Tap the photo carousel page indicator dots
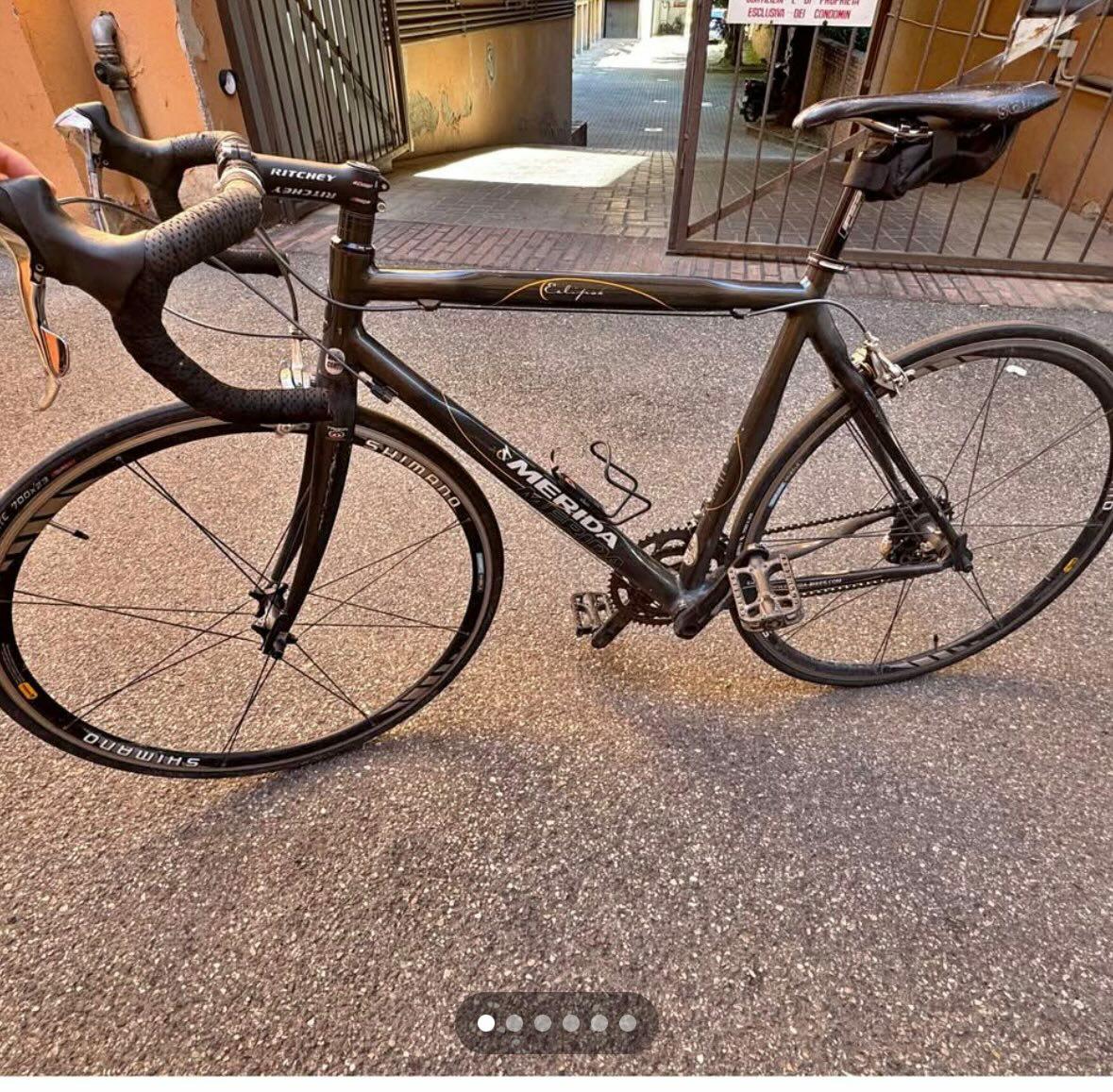 [556, 1023]
